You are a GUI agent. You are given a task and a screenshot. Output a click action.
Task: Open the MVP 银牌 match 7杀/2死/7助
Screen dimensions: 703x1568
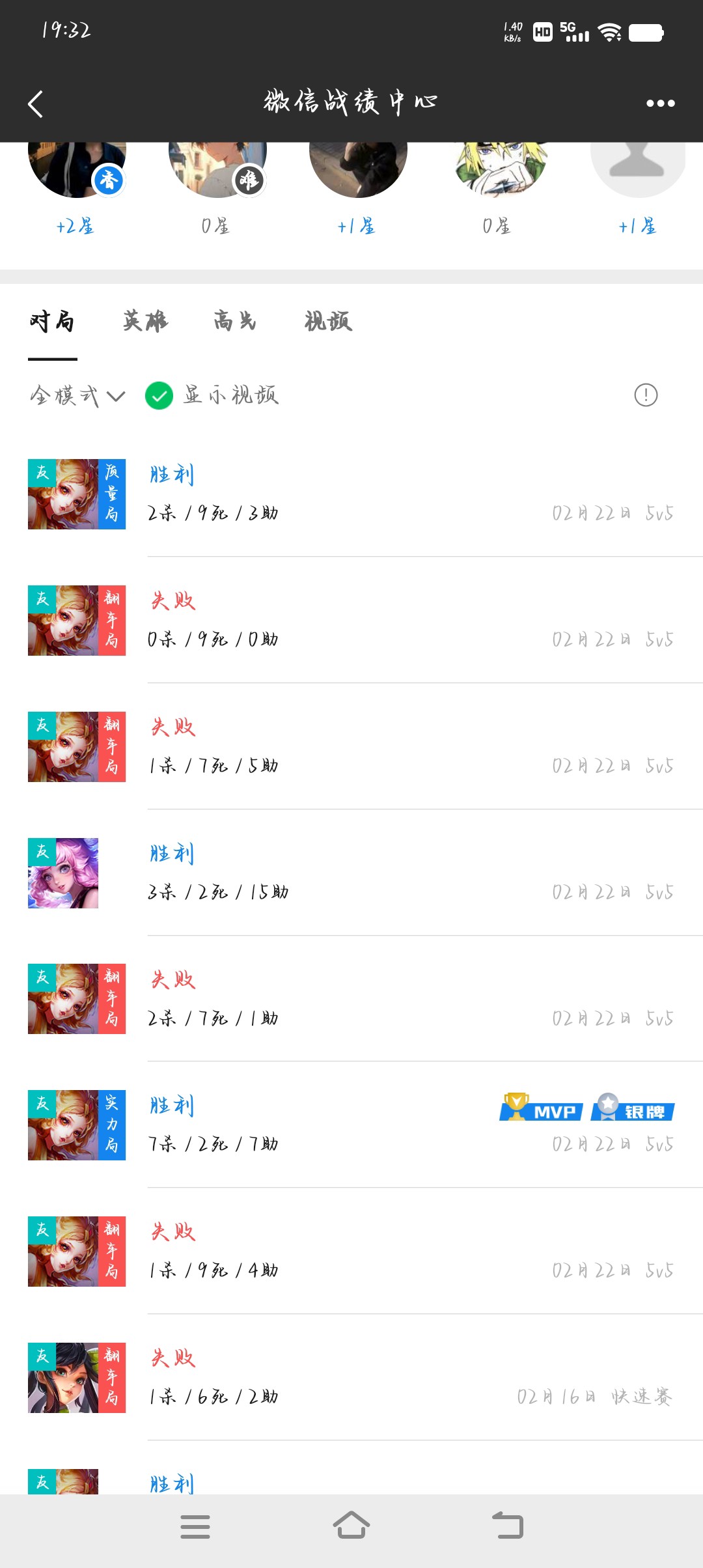coord(351,1125)
